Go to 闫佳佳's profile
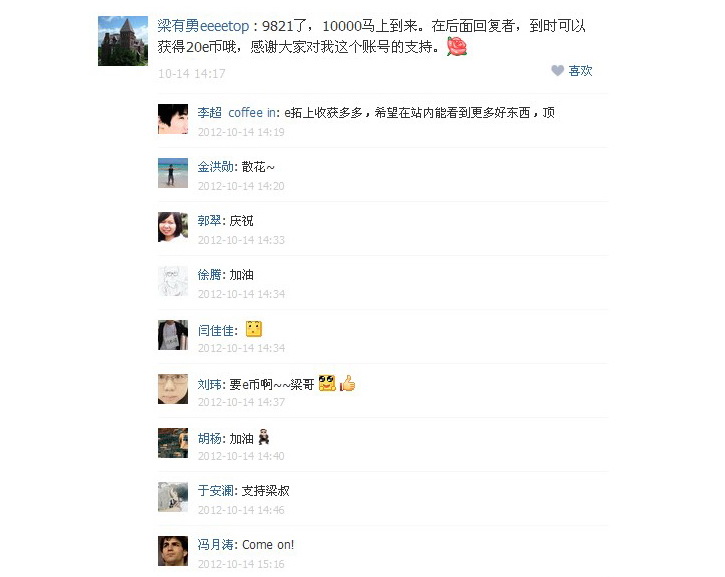This screenshot has height=577, width=725. (215, 329)
